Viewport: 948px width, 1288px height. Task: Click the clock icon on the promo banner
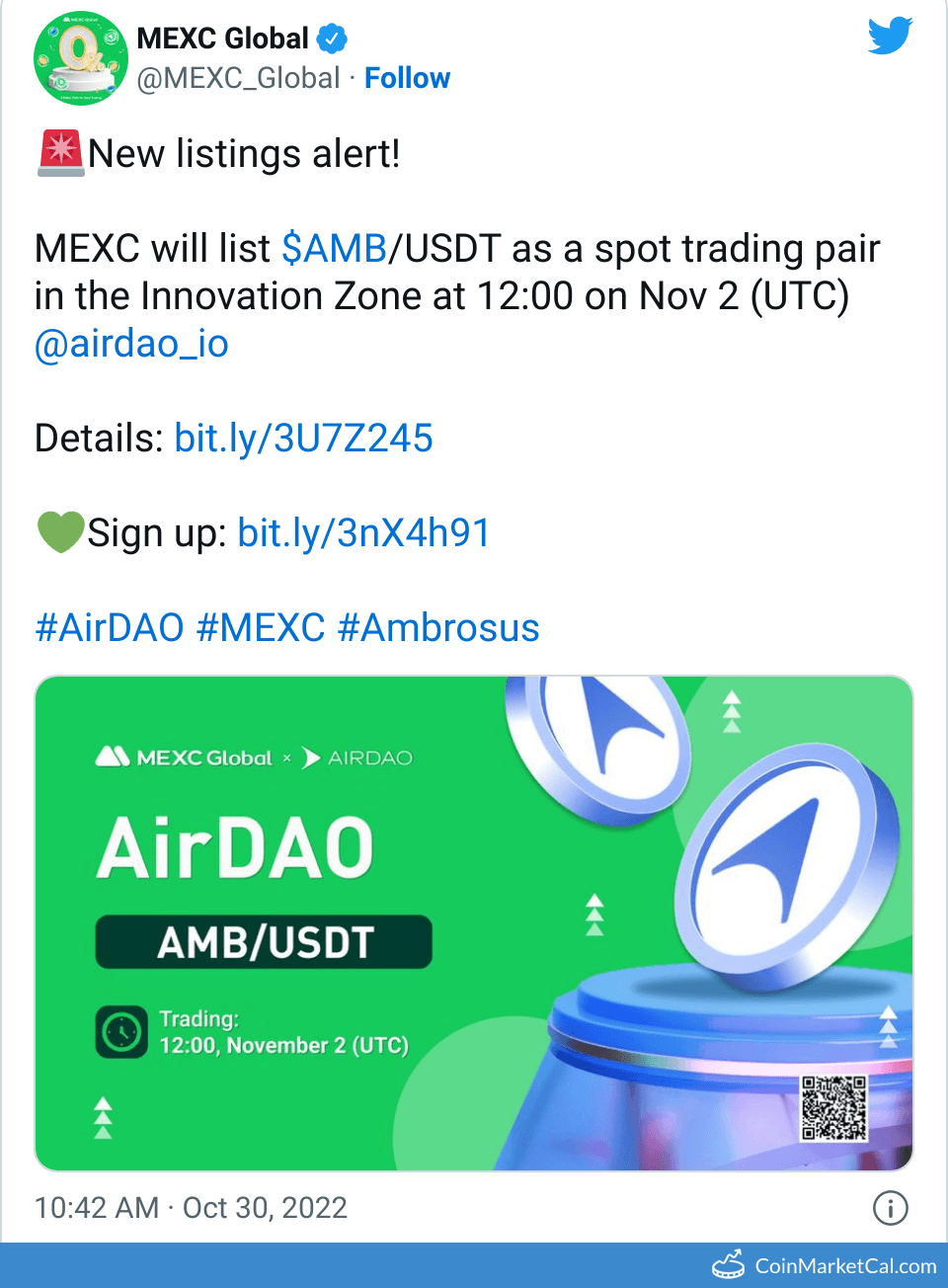(122, 1033)
